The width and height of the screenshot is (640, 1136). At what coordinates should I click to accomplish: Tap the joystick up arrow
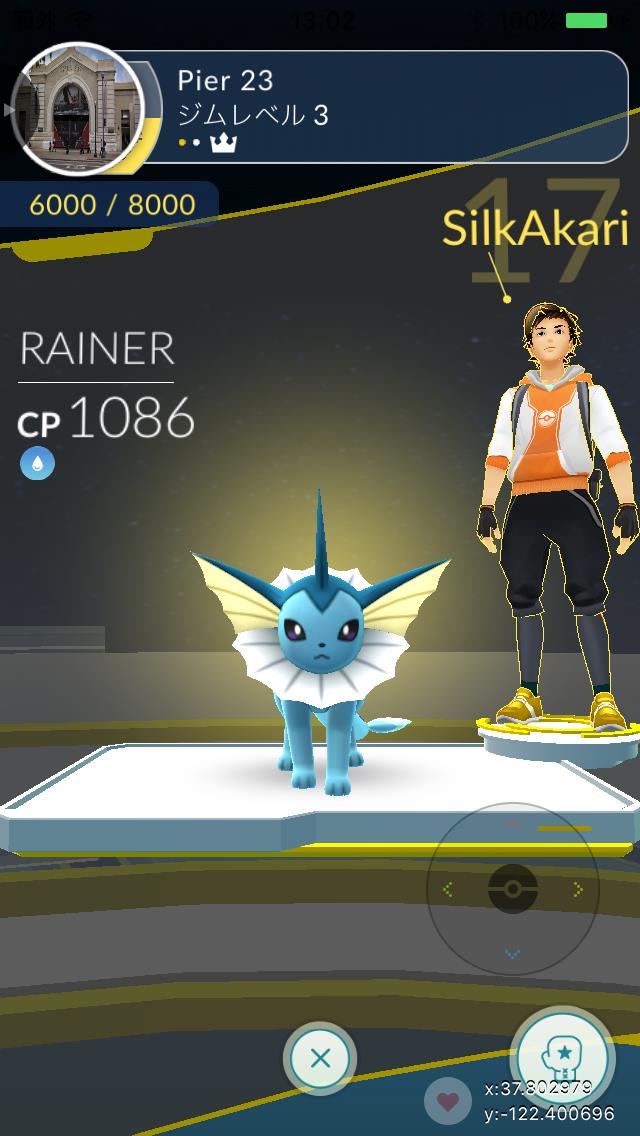[x=513, y=824]
